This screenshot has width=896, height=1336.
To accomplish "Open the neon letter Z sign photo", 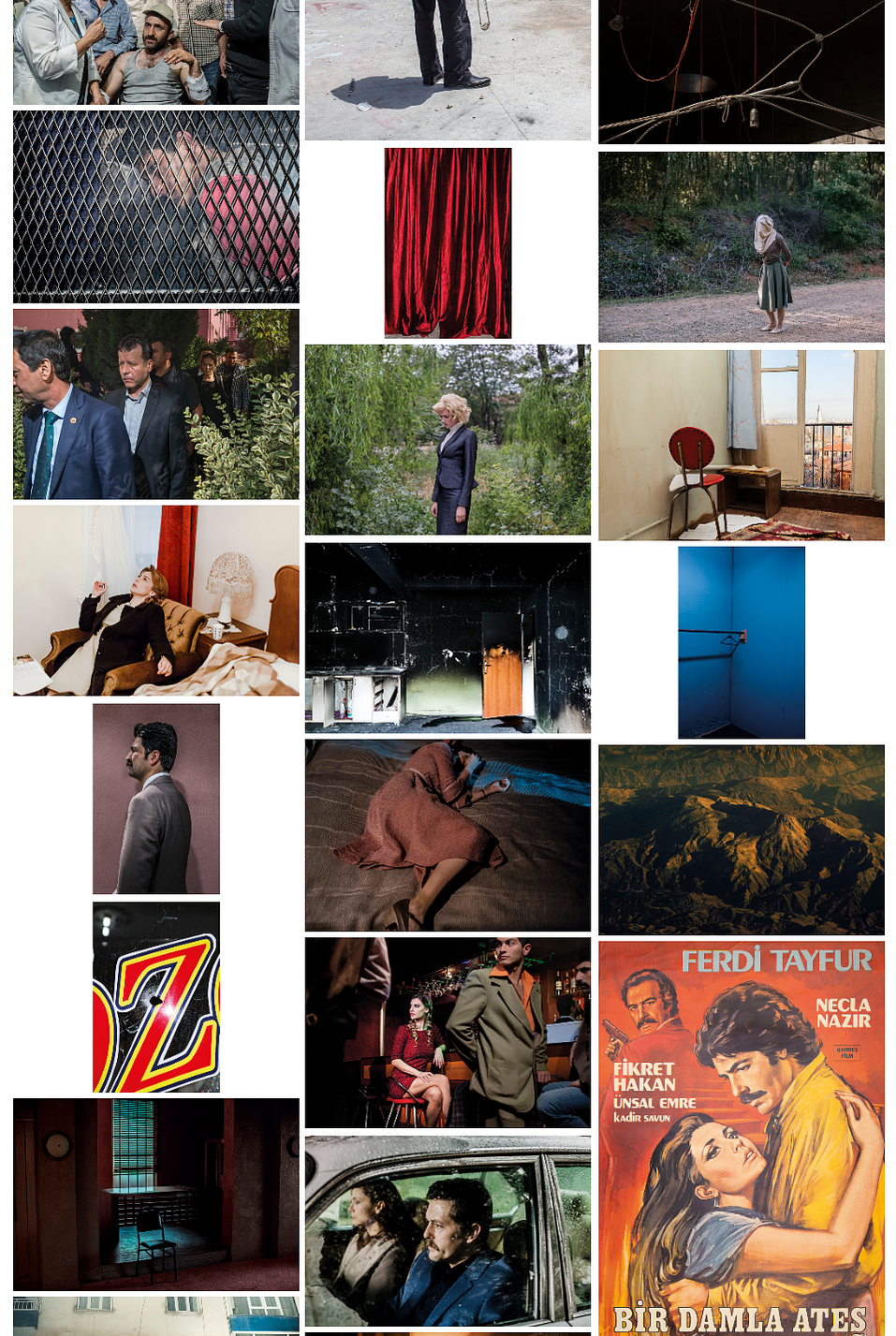I will tap(155, 996).
